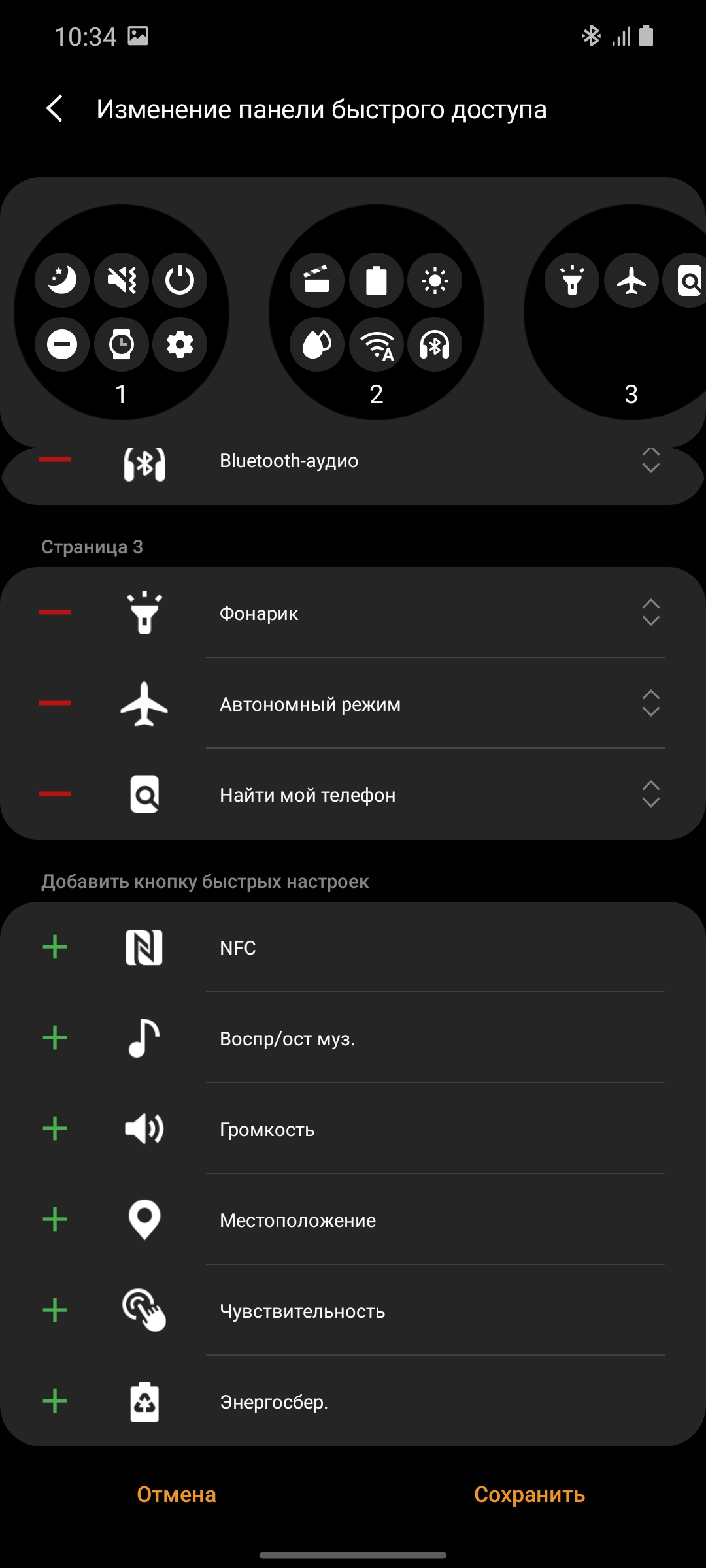The height and width of the screenshot is (1568, 706).
Task: Remove Найти мой телефон button
Action: point(55,794)
